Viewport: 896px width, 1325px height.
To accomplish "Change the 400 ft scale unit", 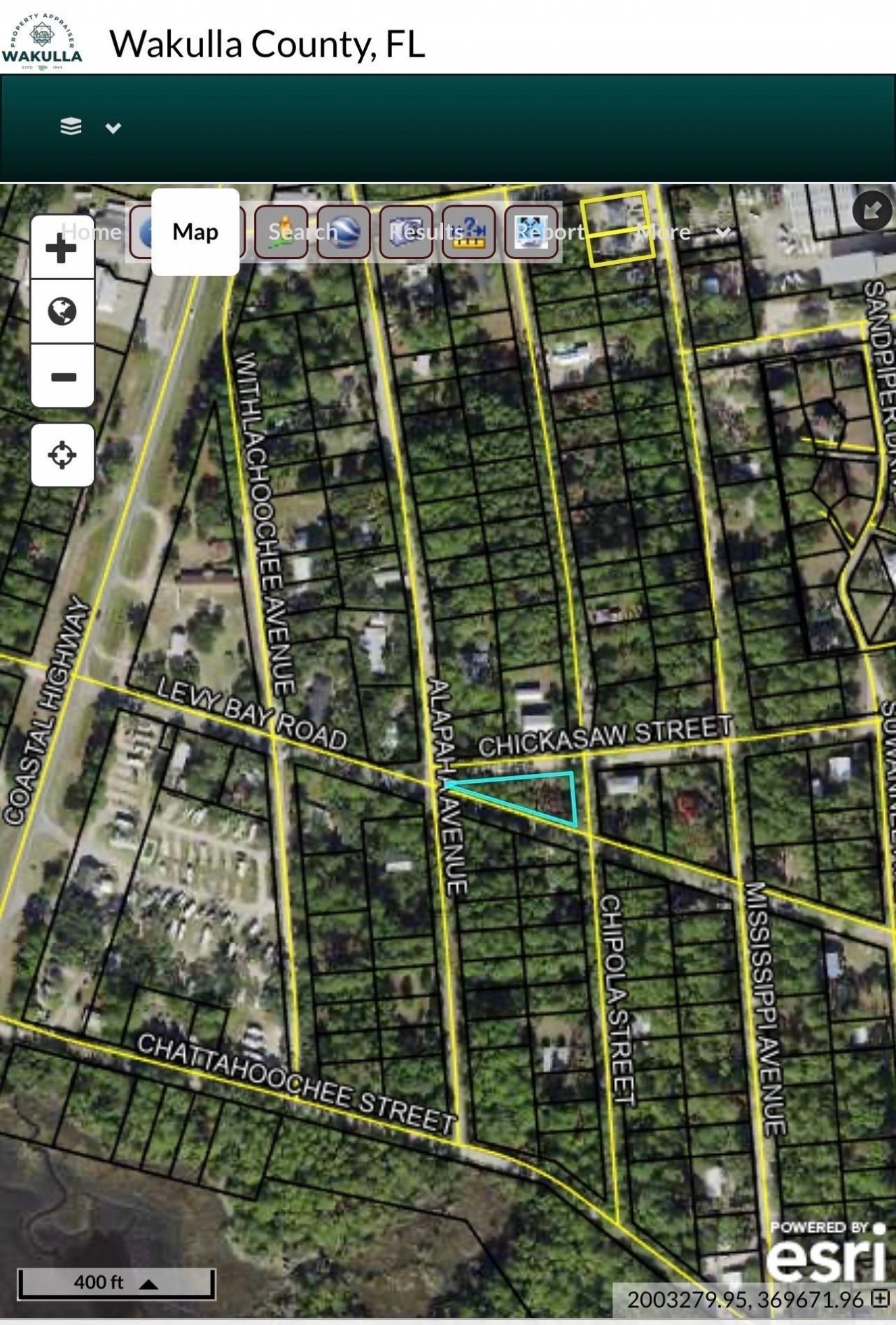I will tap(148, 1284).
